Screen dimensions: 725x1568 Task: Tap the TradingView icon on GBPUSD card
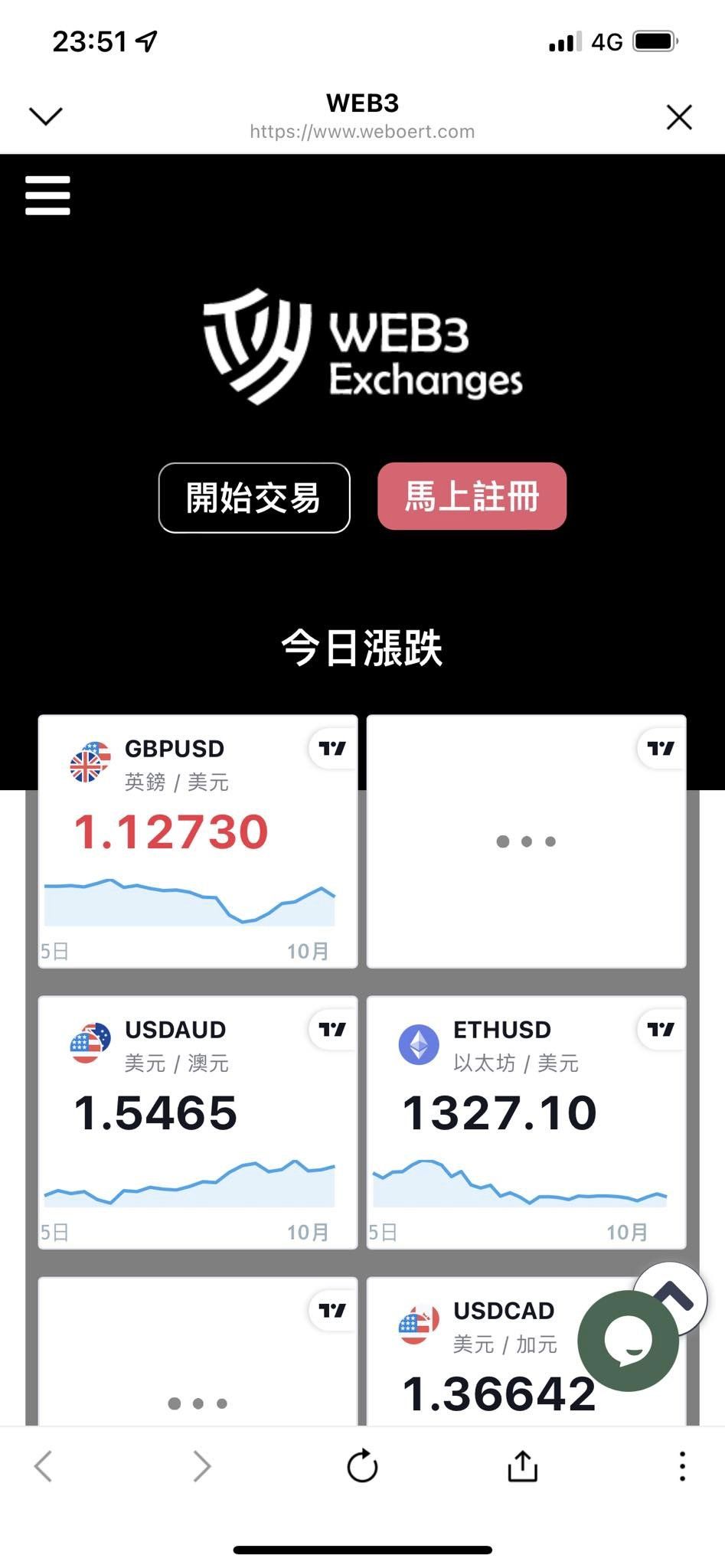[332, 748]
